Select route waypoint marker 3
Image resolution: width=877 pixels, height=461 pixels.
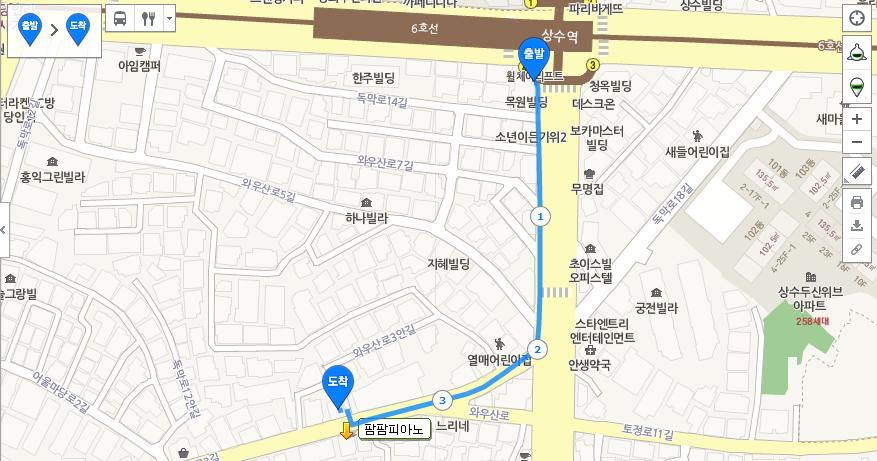click(441, 399)
